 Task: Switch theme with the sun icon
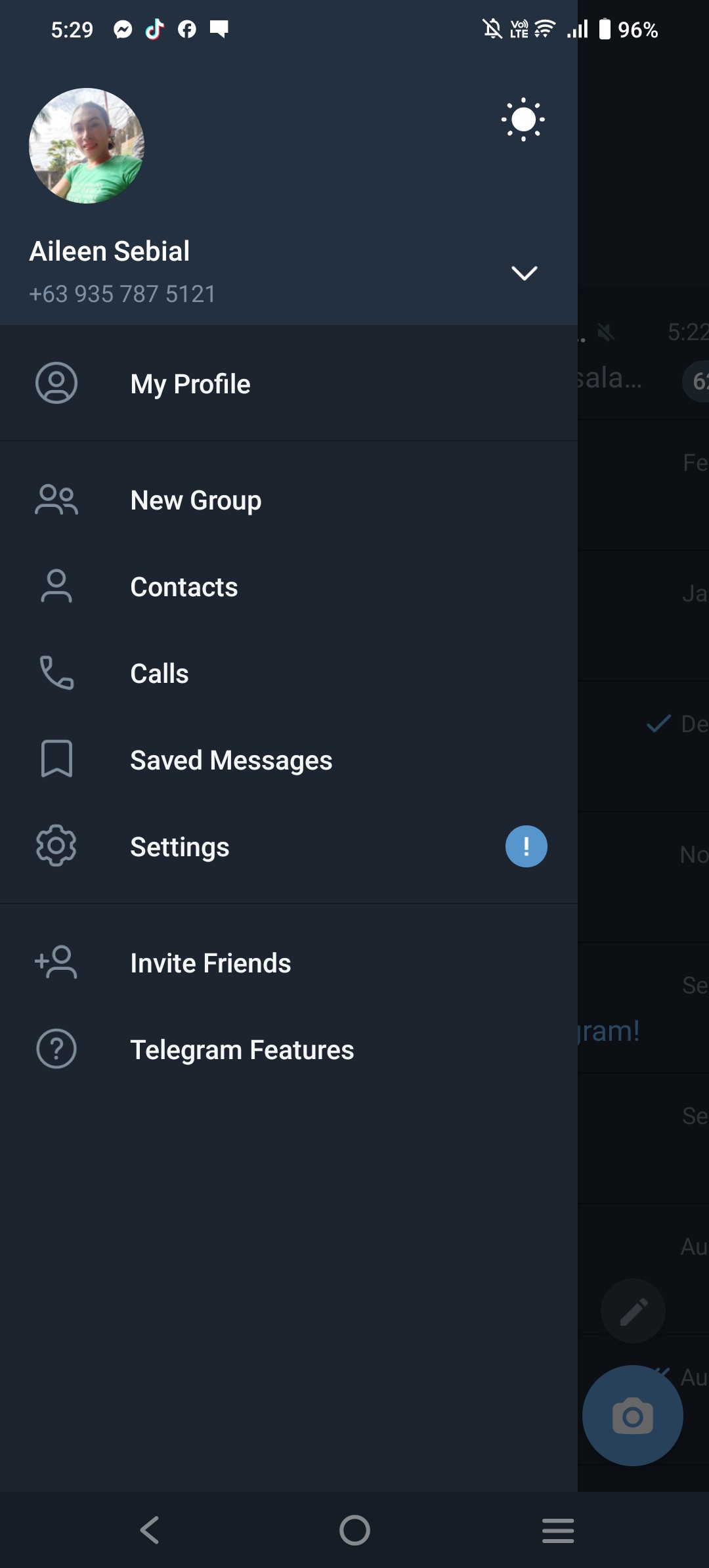pos(523,120)
